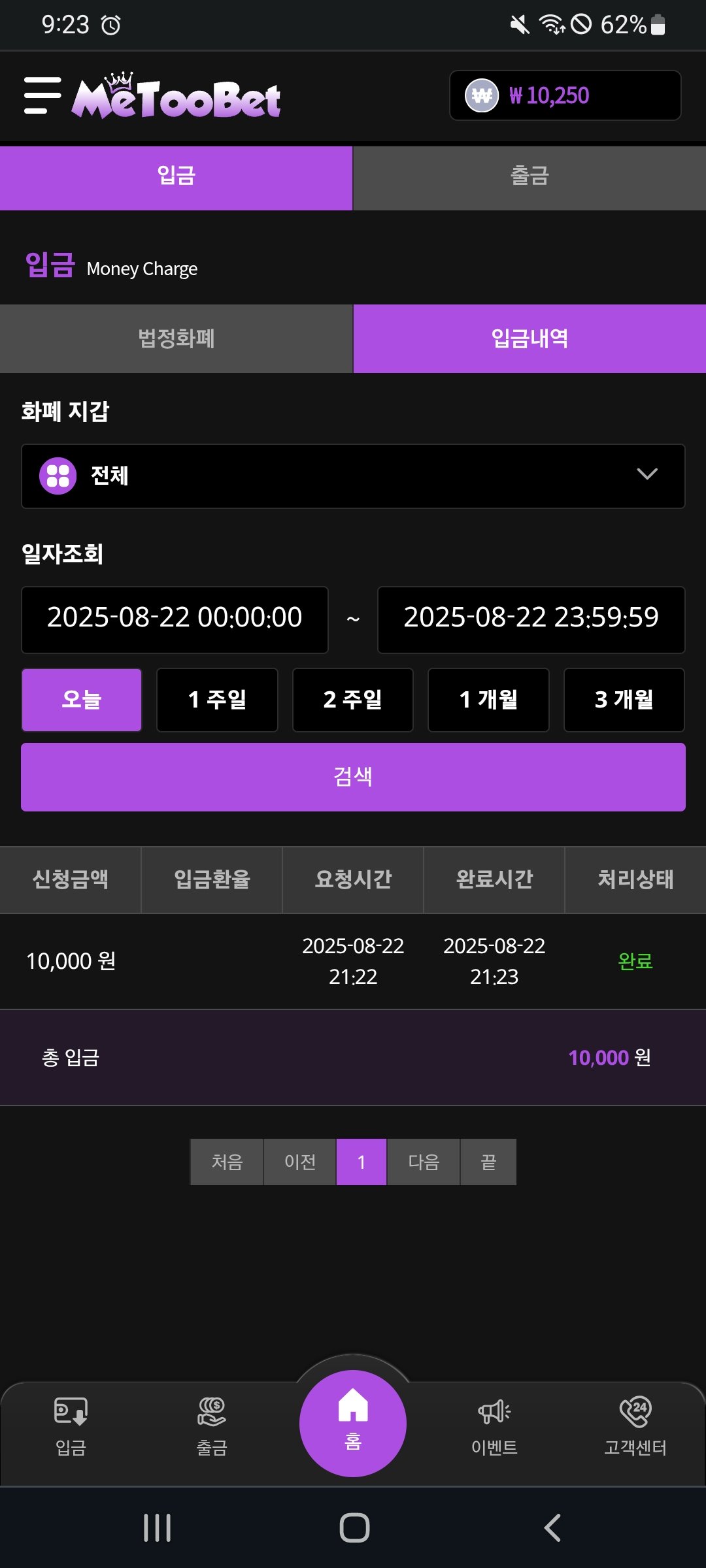Edit the start date 2025-08-22 00:00:00
The image size is (706, 1568).
coord(175,619)
